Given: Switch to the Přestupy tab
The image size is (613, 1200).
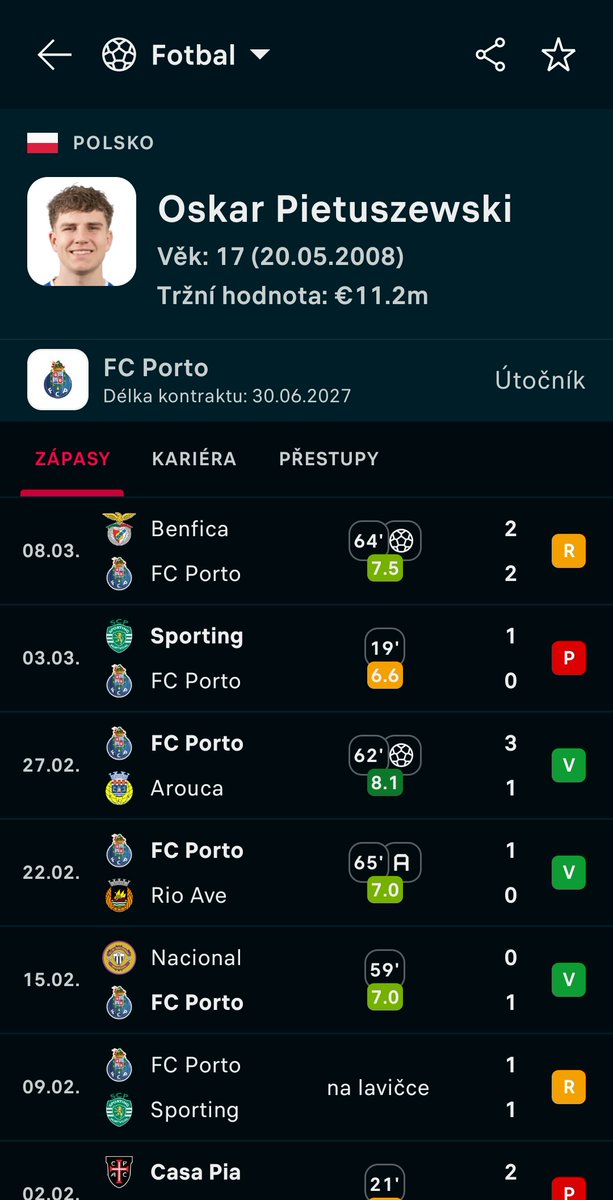Looking at the screenshot, I should click(x=329, y=459).
